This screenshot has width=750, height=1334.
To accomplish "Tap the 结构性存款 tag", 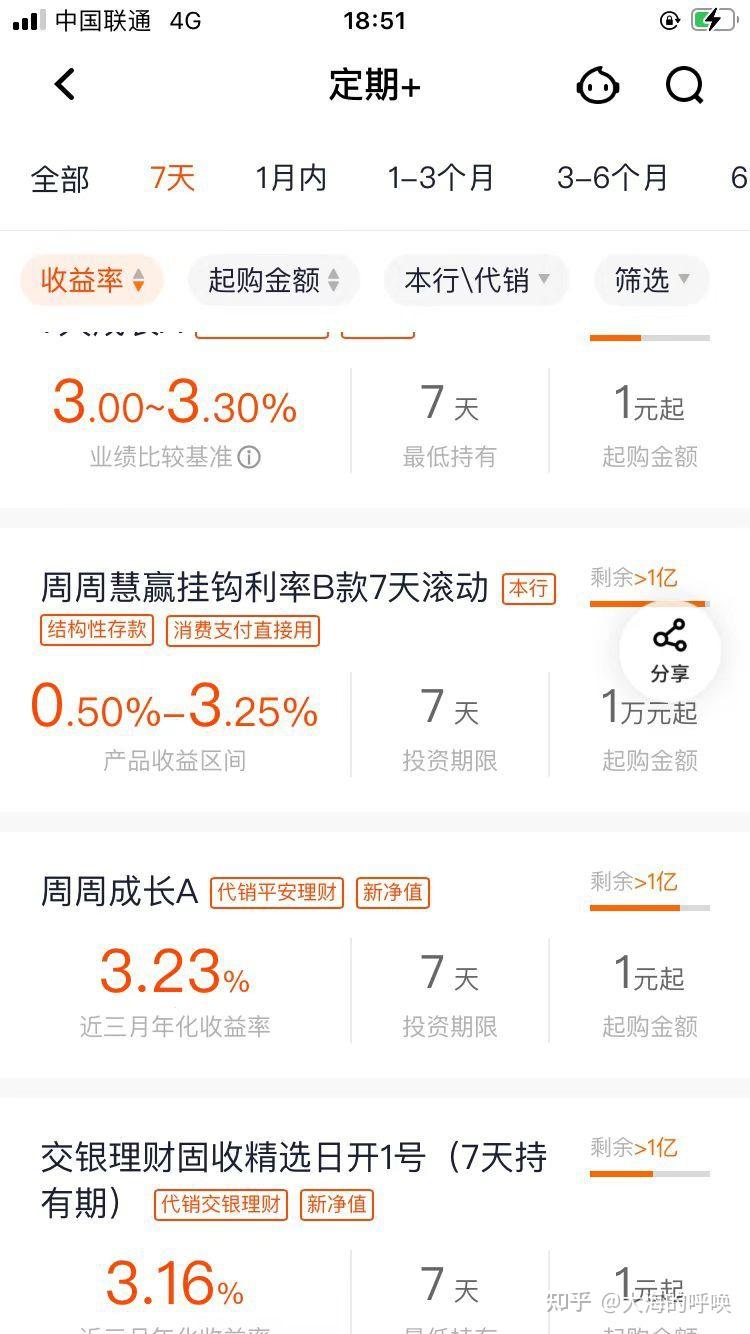I will coord(96,631).
